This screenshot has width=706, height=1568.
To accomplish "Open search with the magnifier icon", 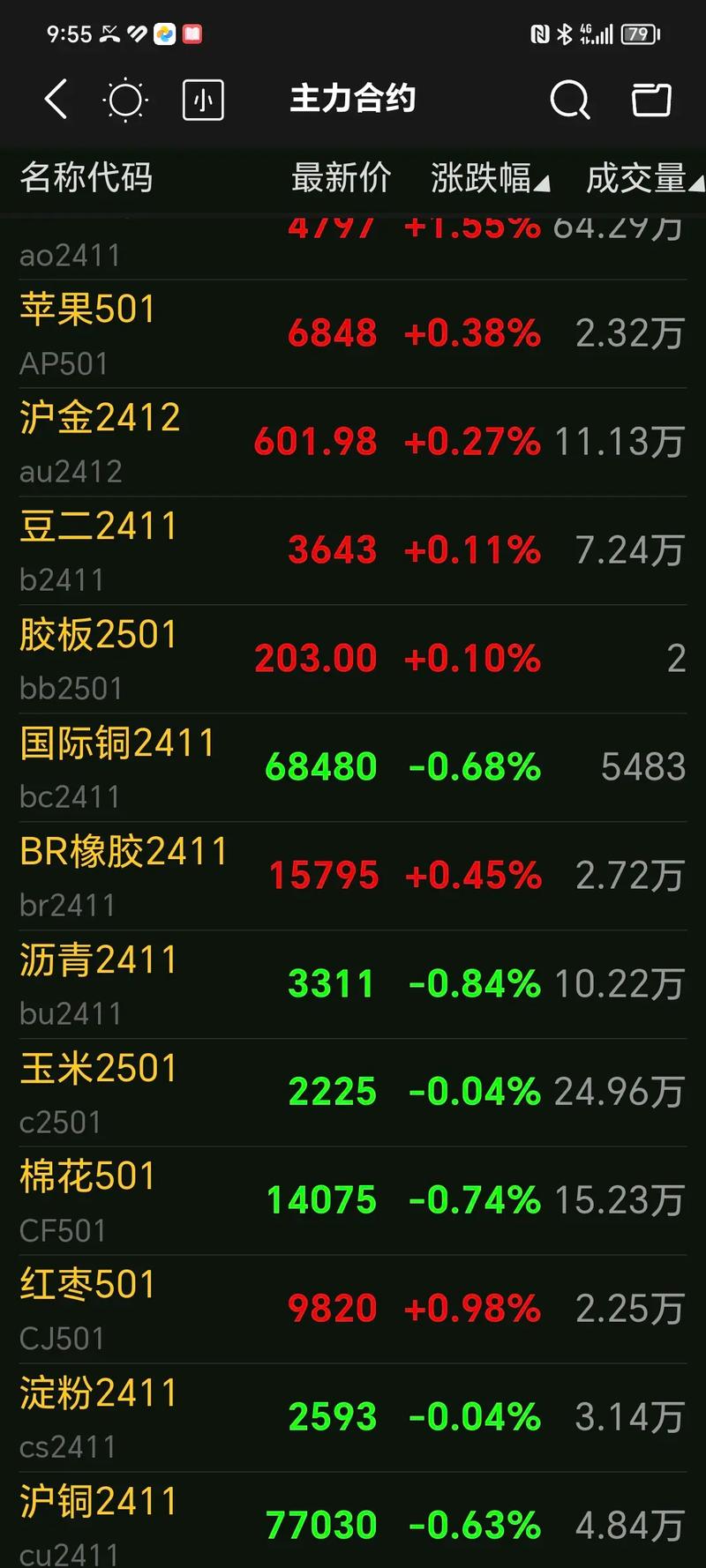I will pyautogui.click(x=569, y=100).
